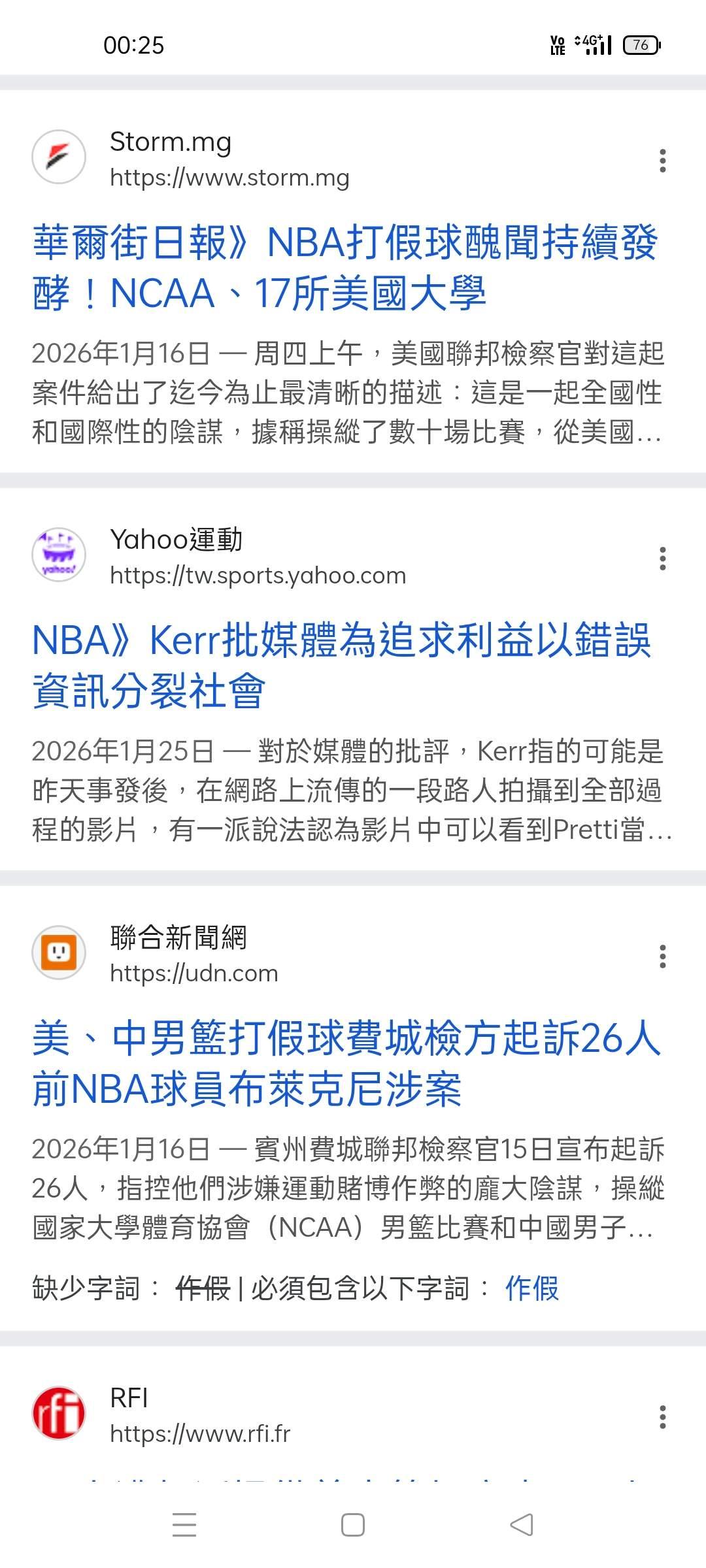Require the missing word 作假 in search
706x1568 pixels.
pos(531,1288)
